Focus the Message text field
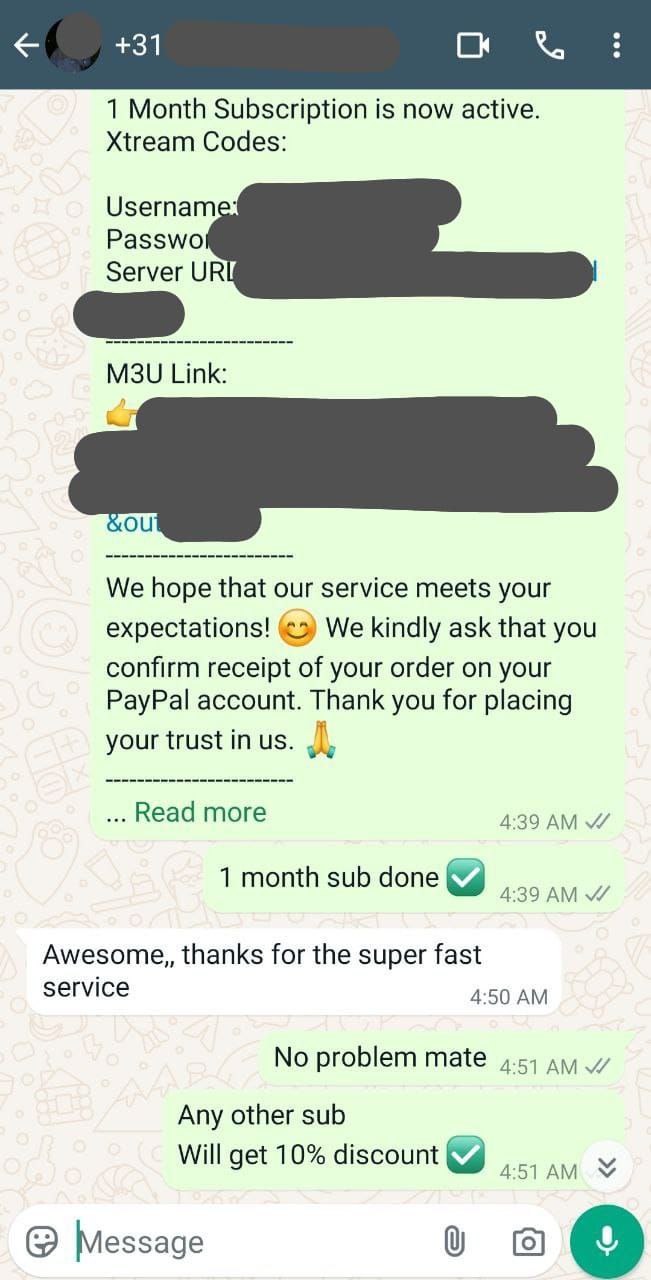Viewport: 651px width, 1280px height. click(x=250, y=1242)
